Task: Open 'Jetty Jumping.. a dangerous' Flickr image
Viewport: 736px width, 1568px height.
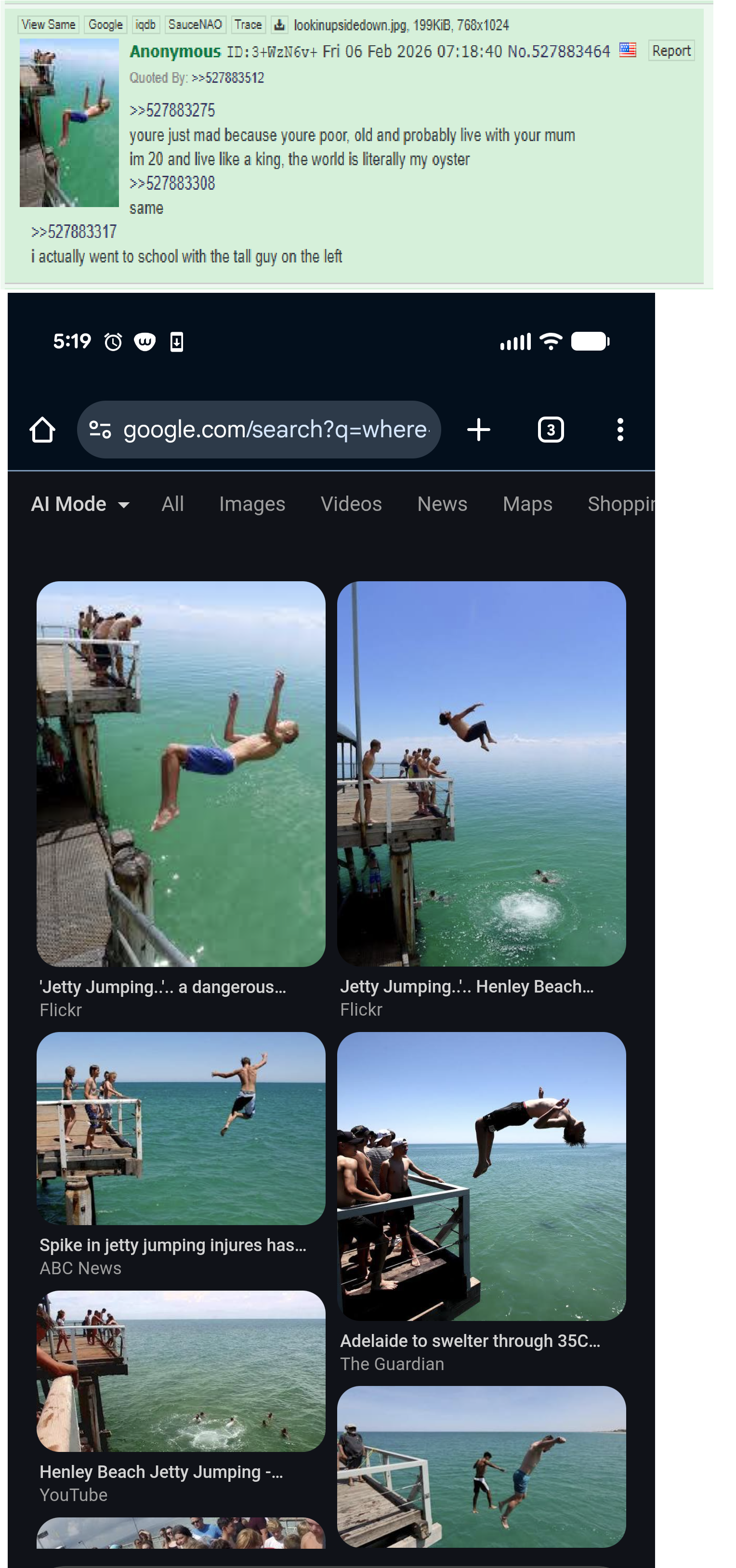Action: click(181, 774)
